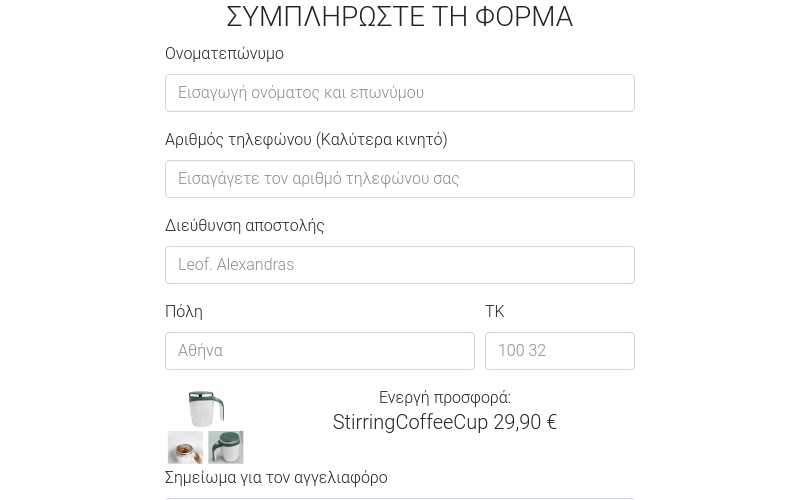This screenshot has width=800, height=500.
Task: Focus the phone number input field
Action: (x=399, y=179)
